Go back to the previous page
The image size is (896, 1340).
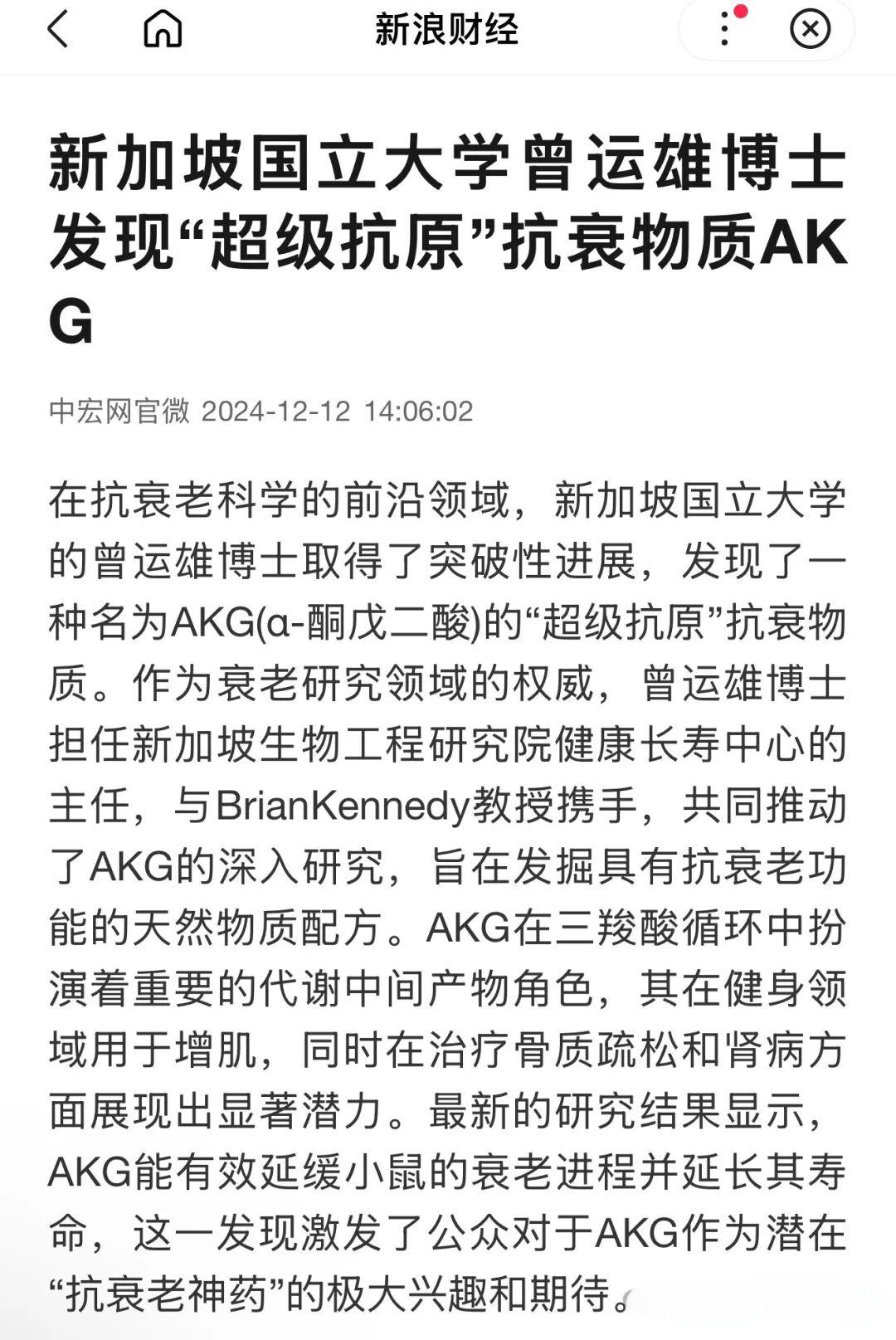pos(58,30)
